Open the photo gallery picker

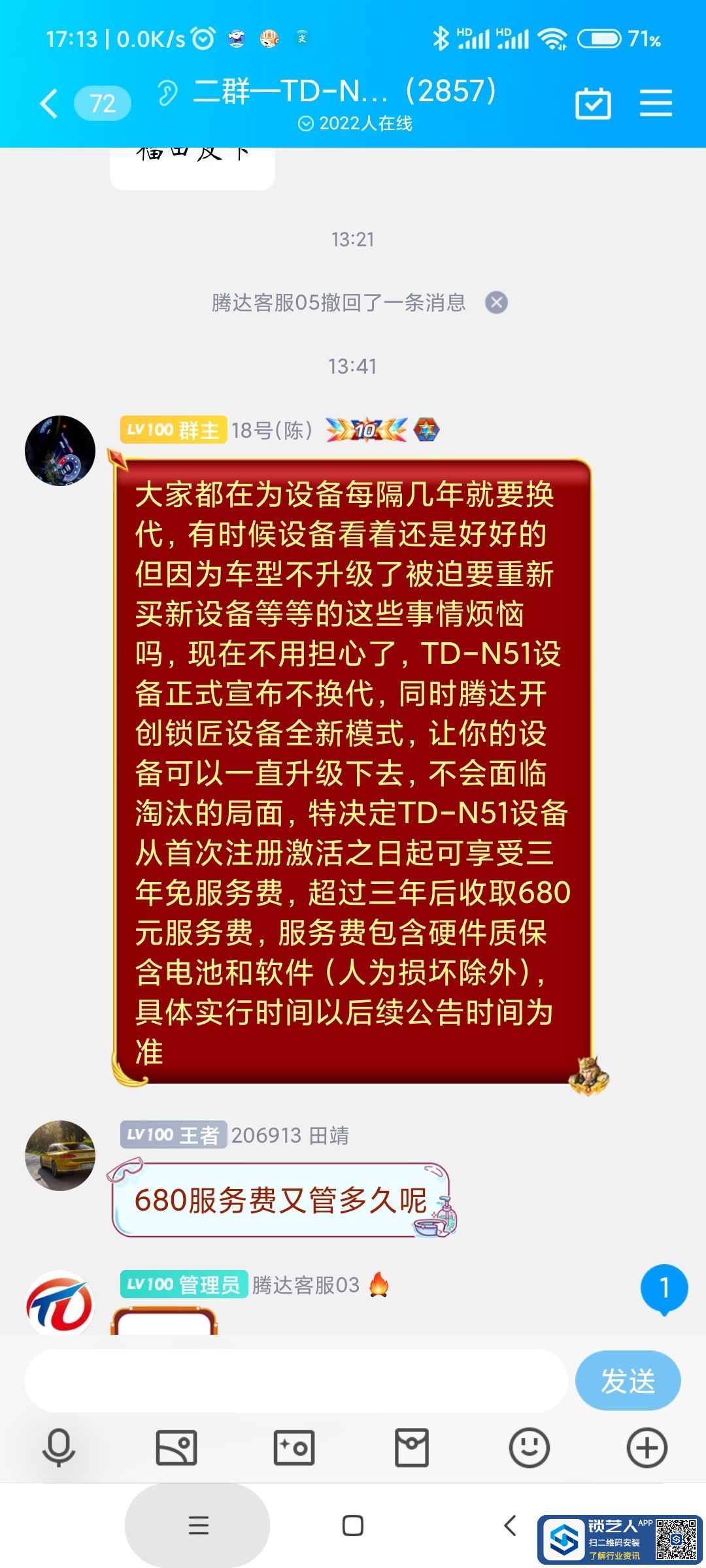point(176,1448)
